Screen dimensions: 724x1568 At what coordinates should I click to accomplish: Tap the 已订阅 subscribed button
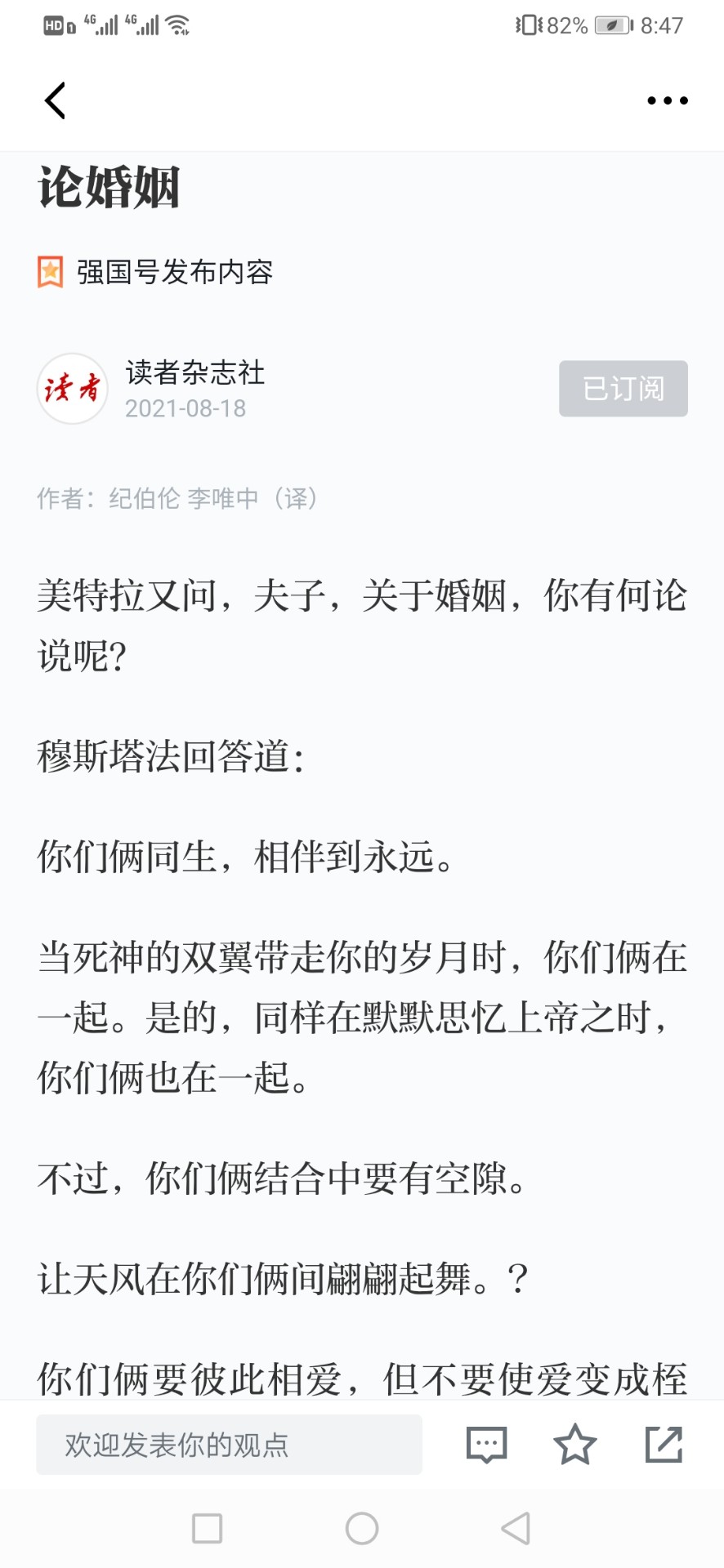coord(623,389)
